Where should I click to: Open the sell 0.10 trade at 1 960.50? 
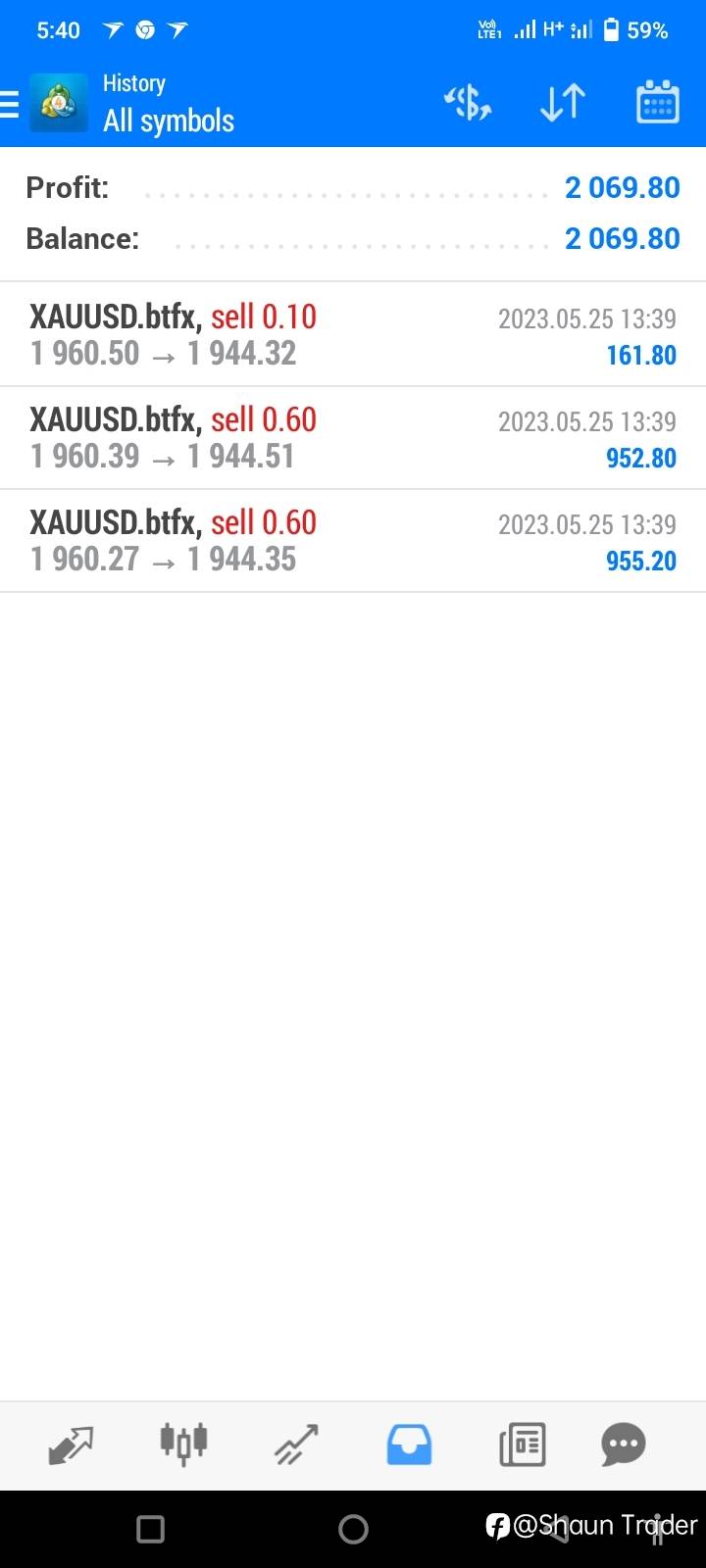click(x=353, y=335)
